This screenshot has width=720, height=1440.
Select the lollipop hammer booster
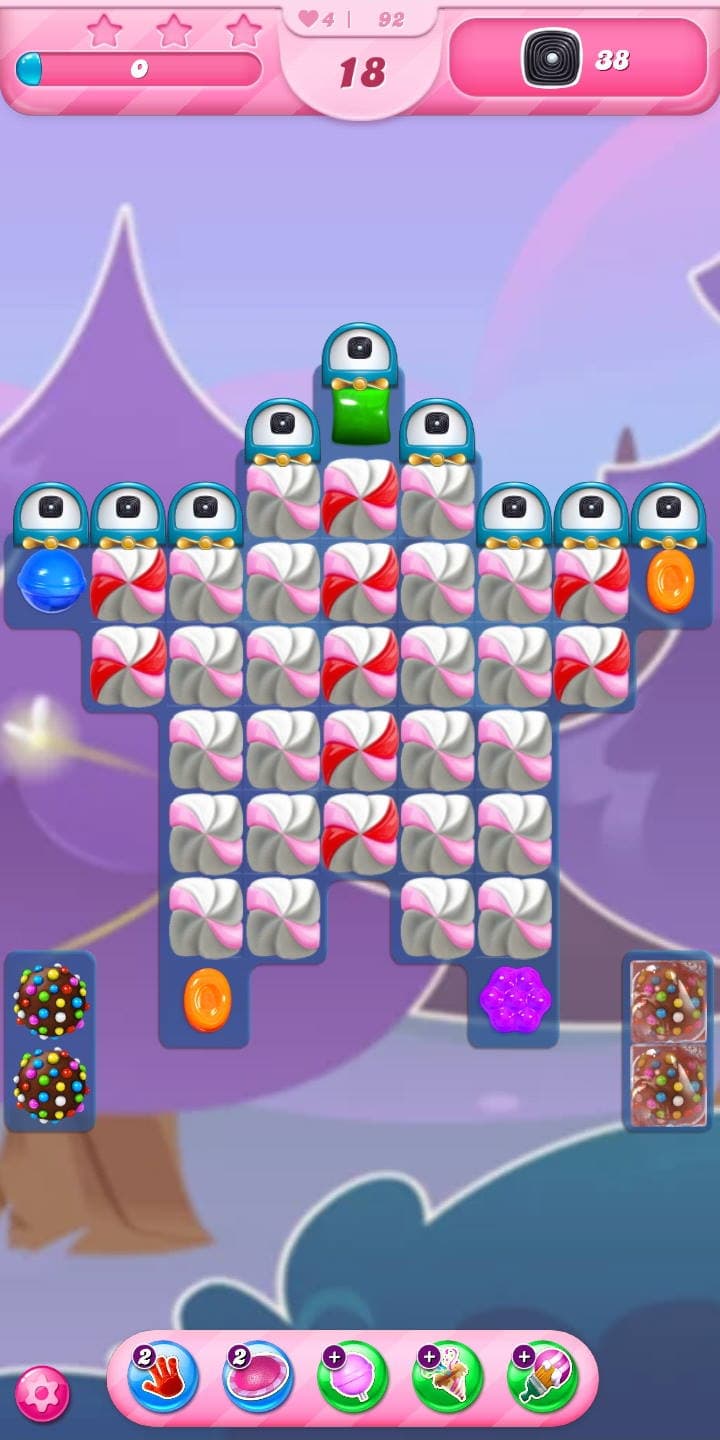click(352, 1377)
